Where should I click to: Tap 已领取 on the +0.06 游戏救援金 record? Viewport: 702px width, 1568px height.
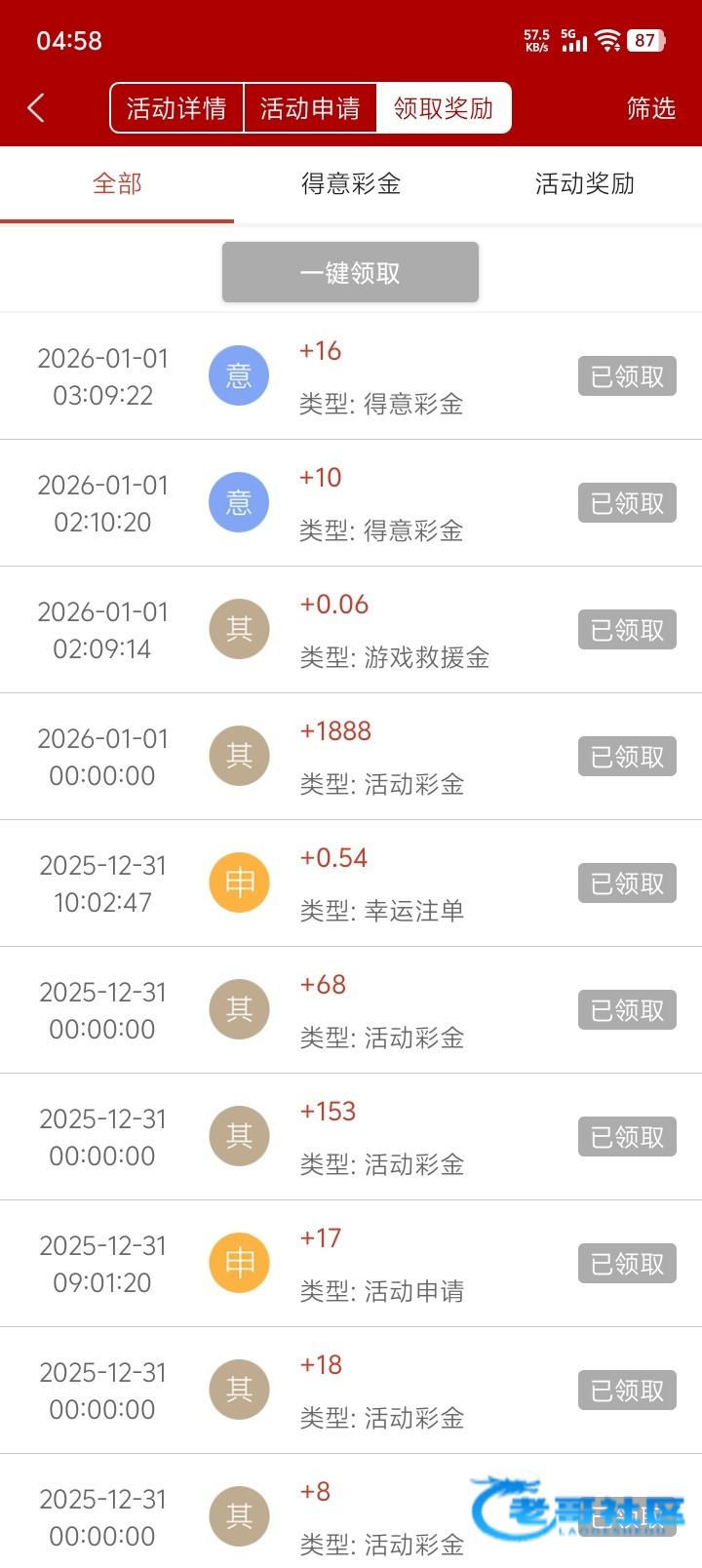click(627, 630)
